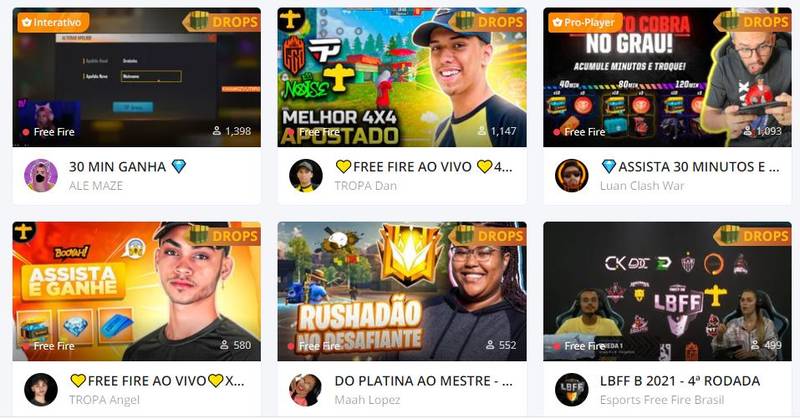View the TROPA Angel channel avatar
Image resolution: width=800 pixels, height=419 pixels.
pos(41,389)
